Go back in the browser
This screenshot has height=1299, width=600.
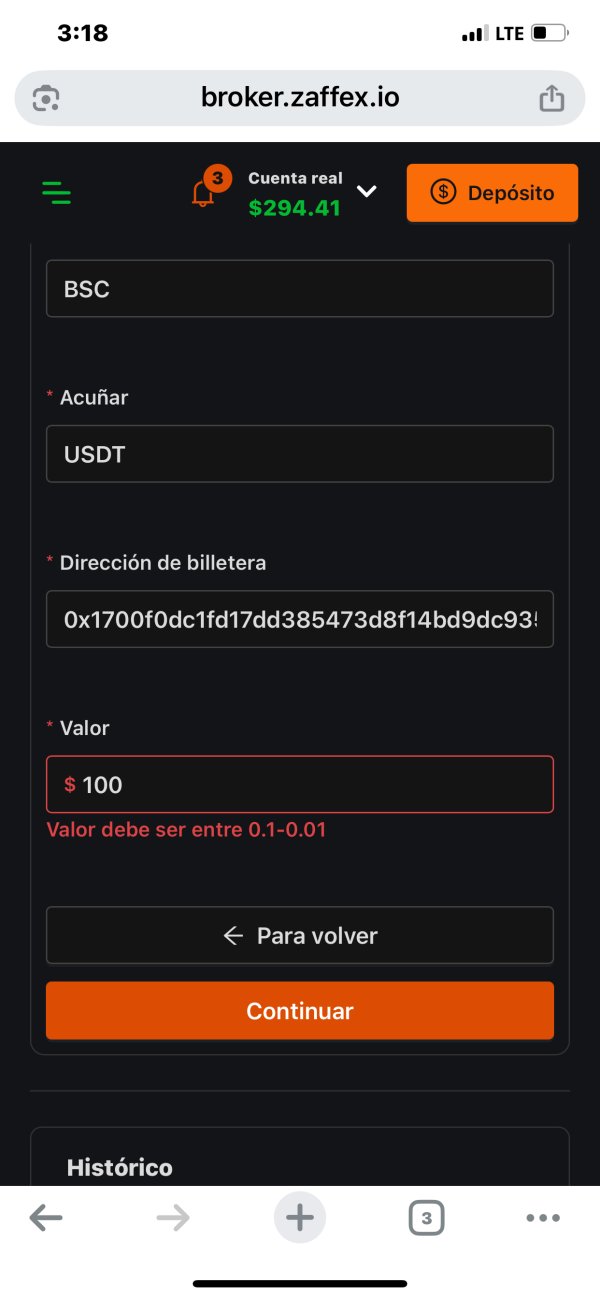point(46,1217)
